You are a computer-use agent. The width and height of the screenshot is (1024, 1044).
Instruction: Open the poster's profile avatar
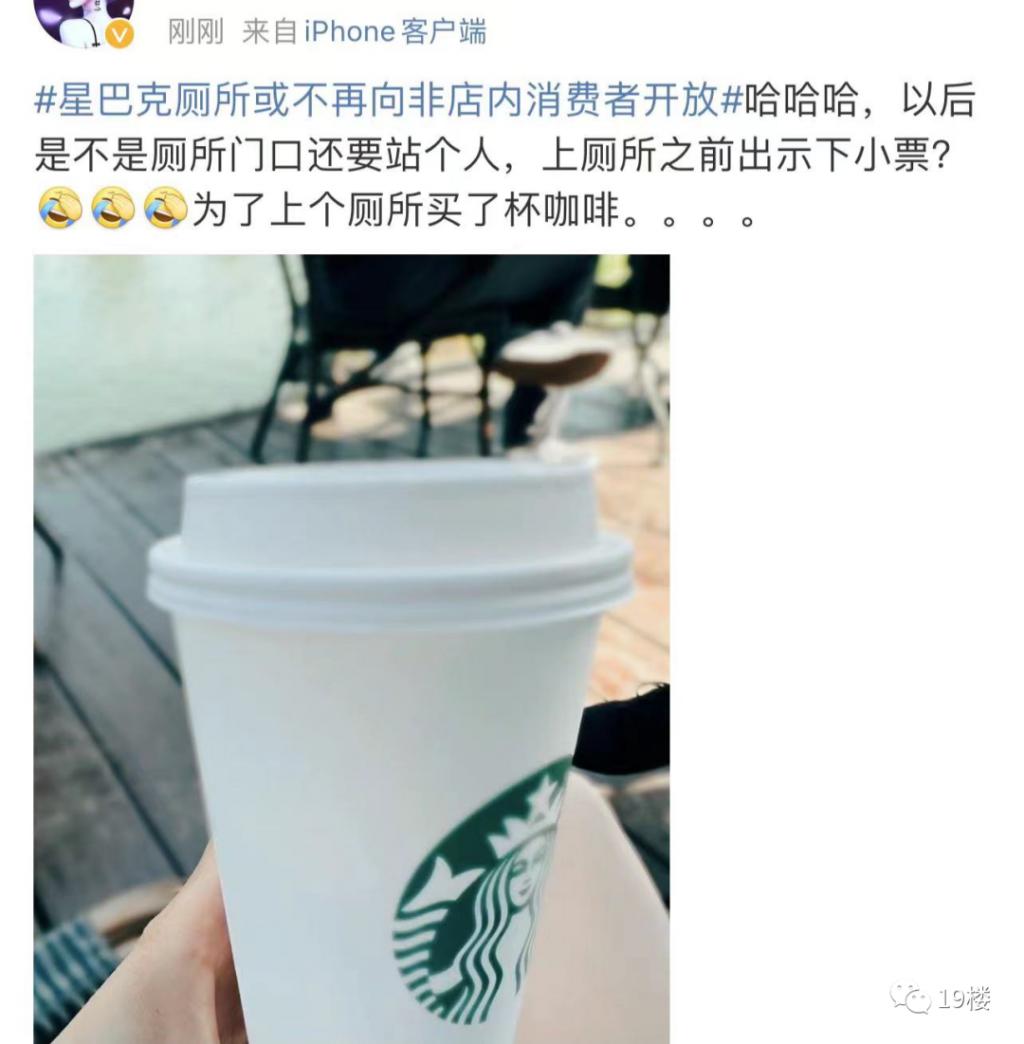click(x=85, y=20)
